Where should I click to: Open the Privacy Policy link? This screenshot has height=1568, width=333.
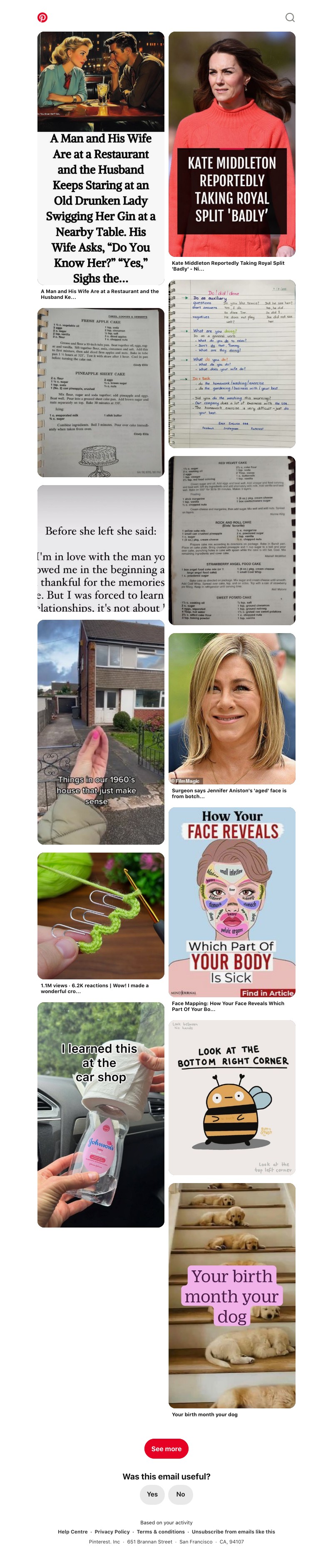[112, 1531]
